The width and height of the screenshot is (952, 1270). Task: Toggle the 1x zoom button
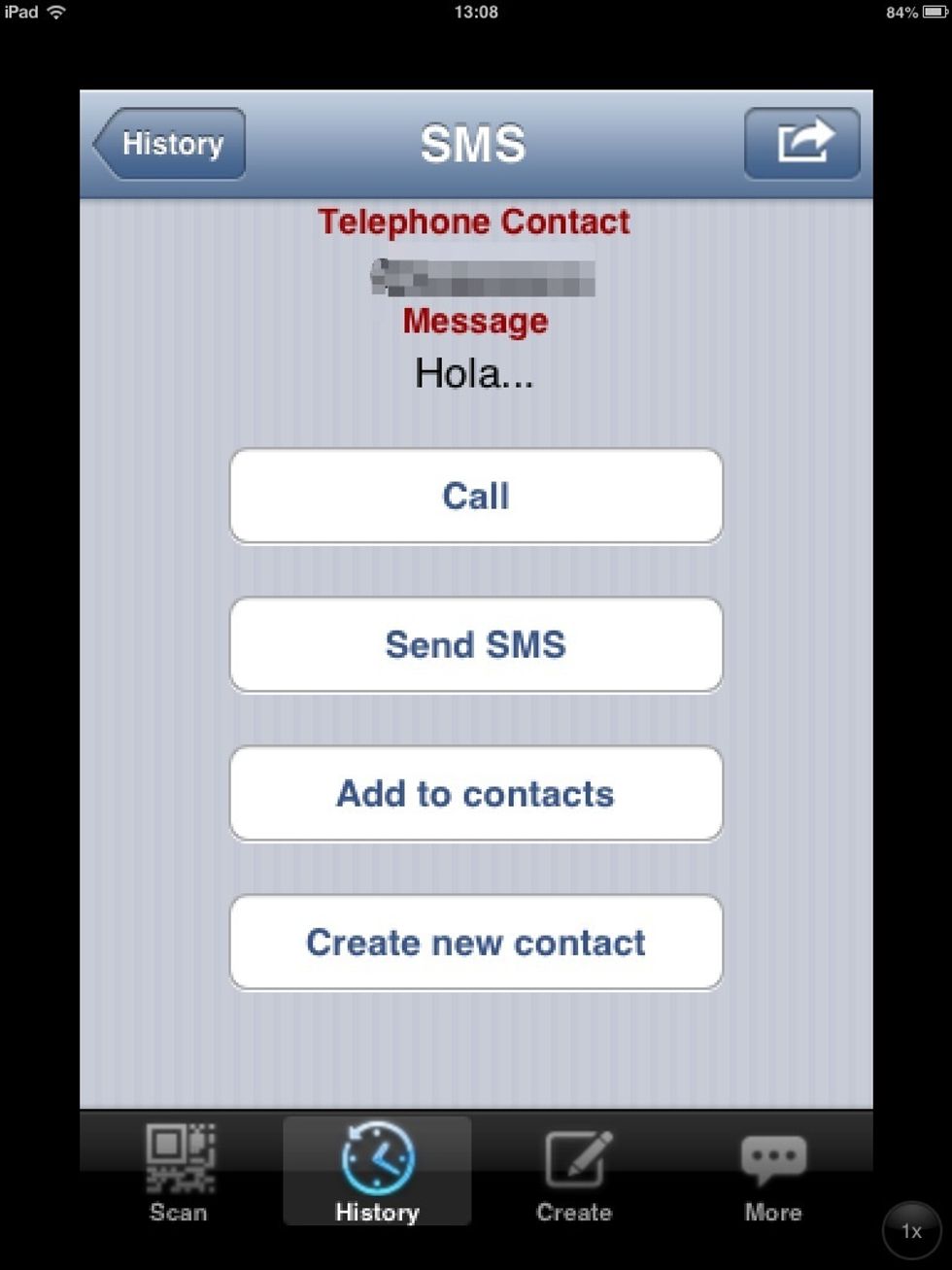(x=911, y=1231)
